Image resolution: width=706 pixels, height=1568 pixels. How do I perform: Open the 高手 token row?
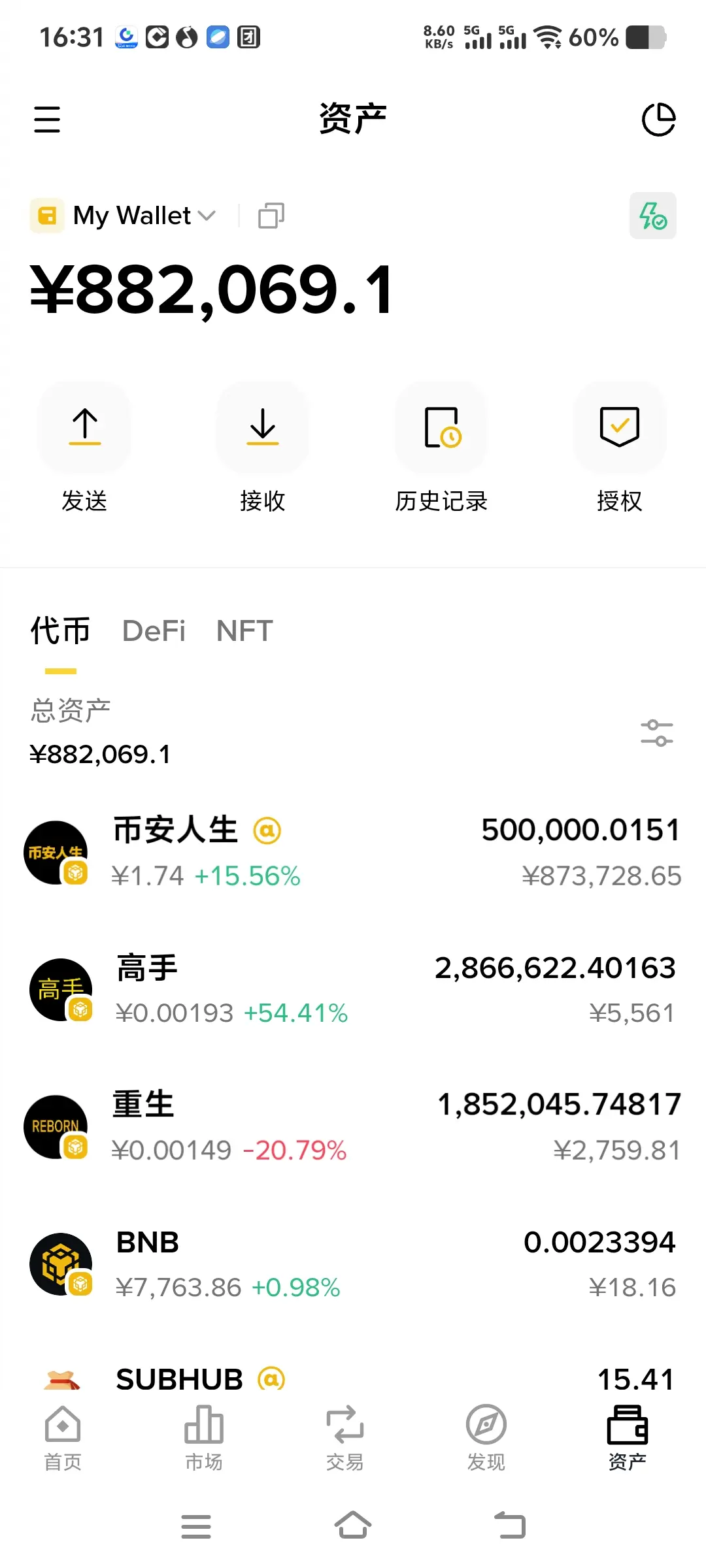click(353, 989)
